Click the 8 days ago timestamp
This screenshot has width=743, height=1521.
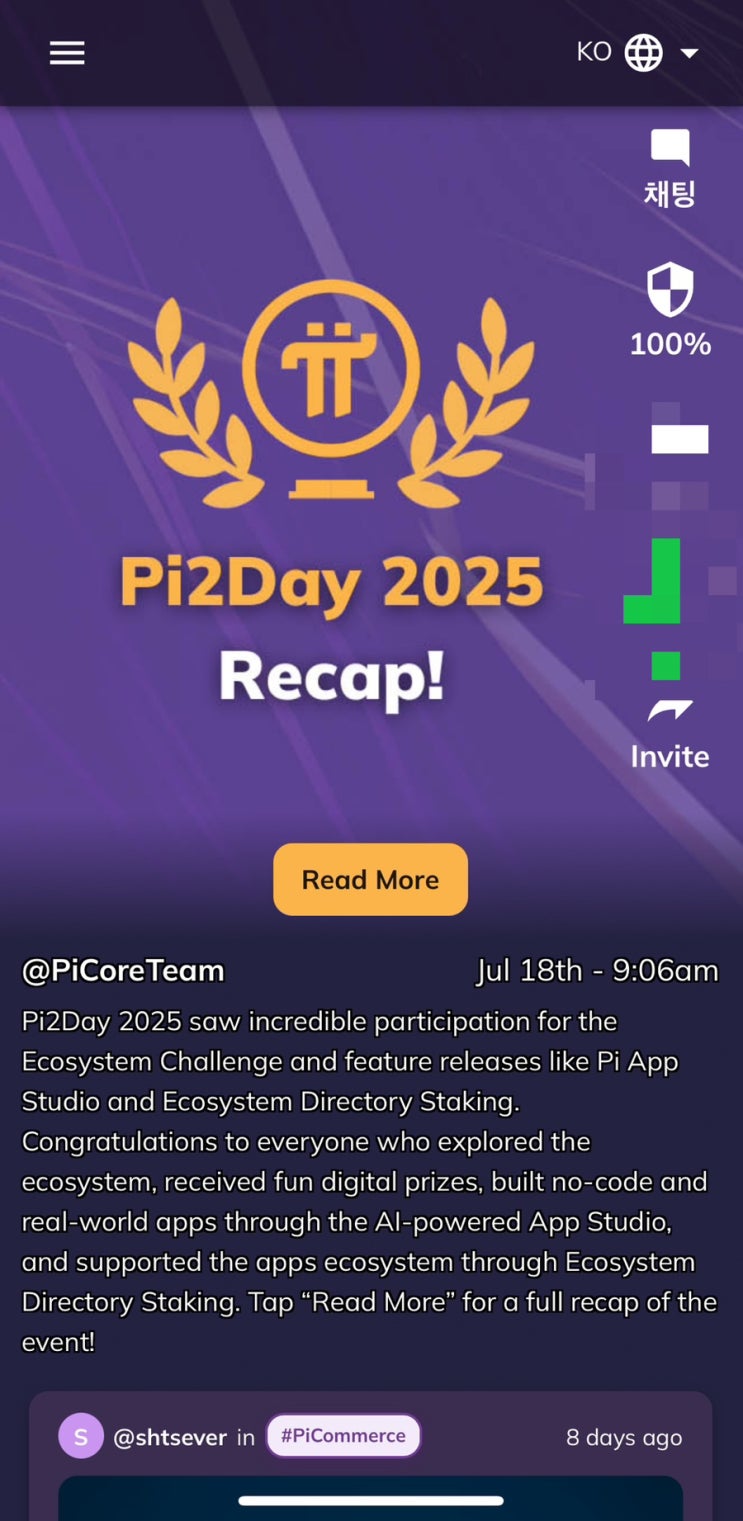click(x=624, y=1437)
